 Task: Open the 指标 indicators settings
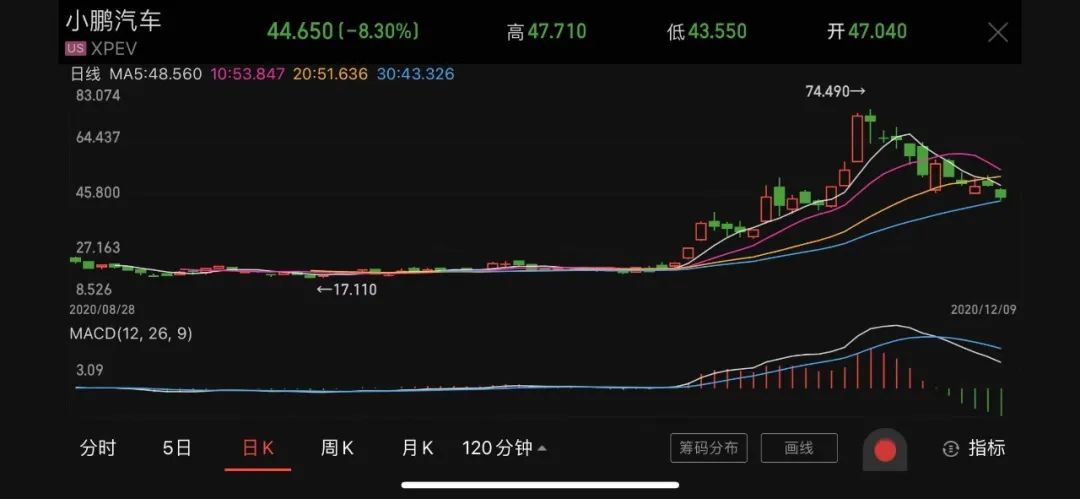pyautogui.click(x=973, y=448)
